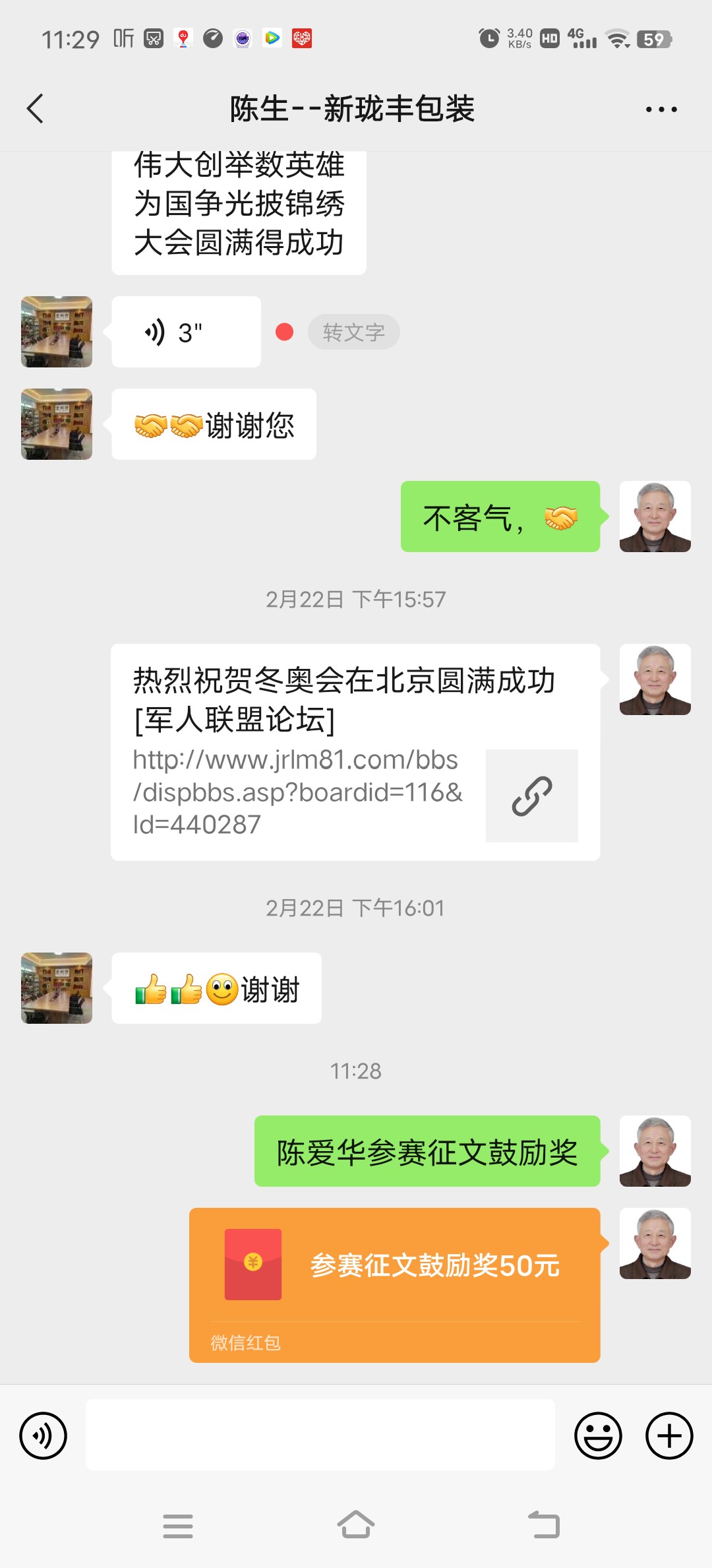Tap my avatar beside 不客气

[655, 517]
